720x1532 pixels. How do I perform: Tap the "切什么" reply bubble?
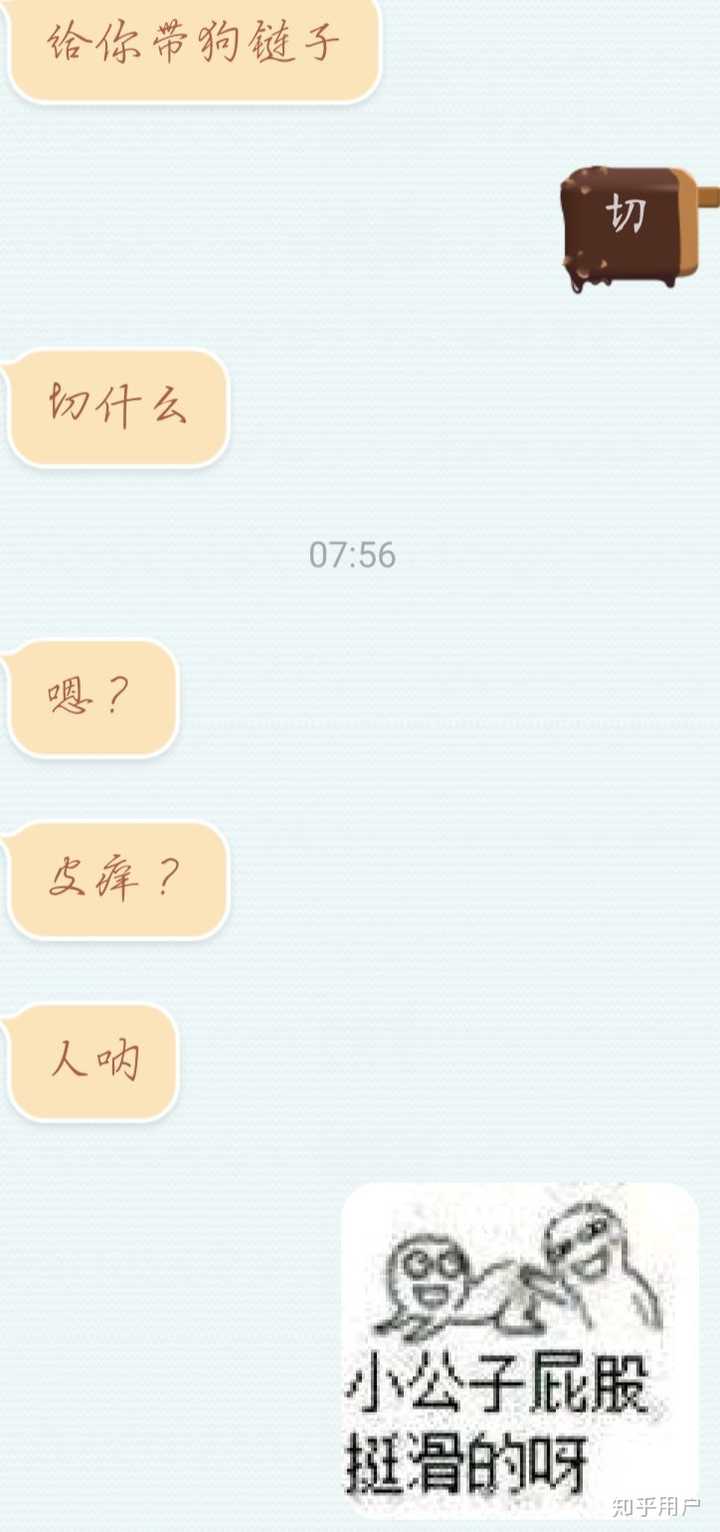(115, 408)
